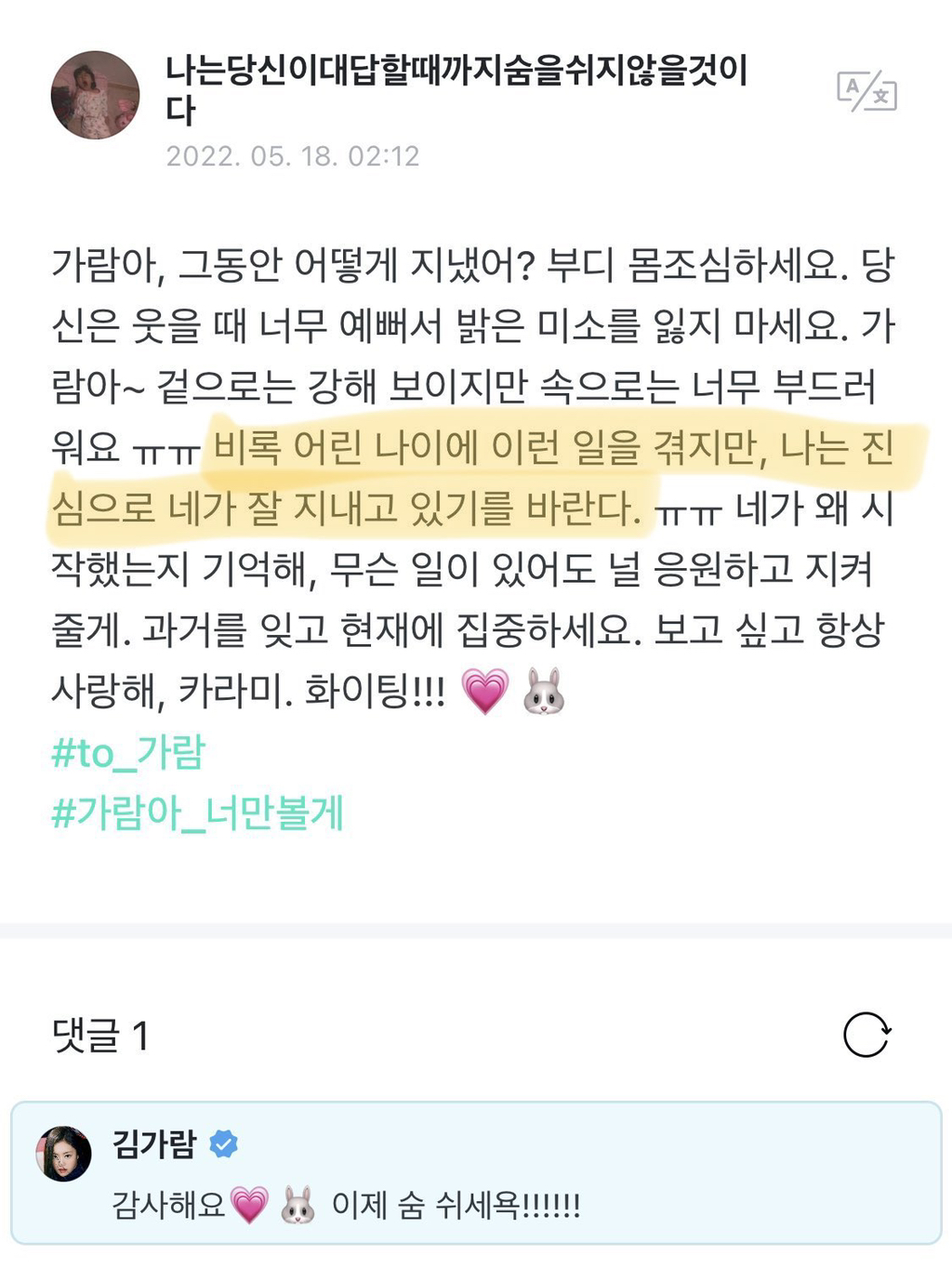Translate the post with the translate icon
This screenshot has width=952, height=1268.
pos(866,91)
